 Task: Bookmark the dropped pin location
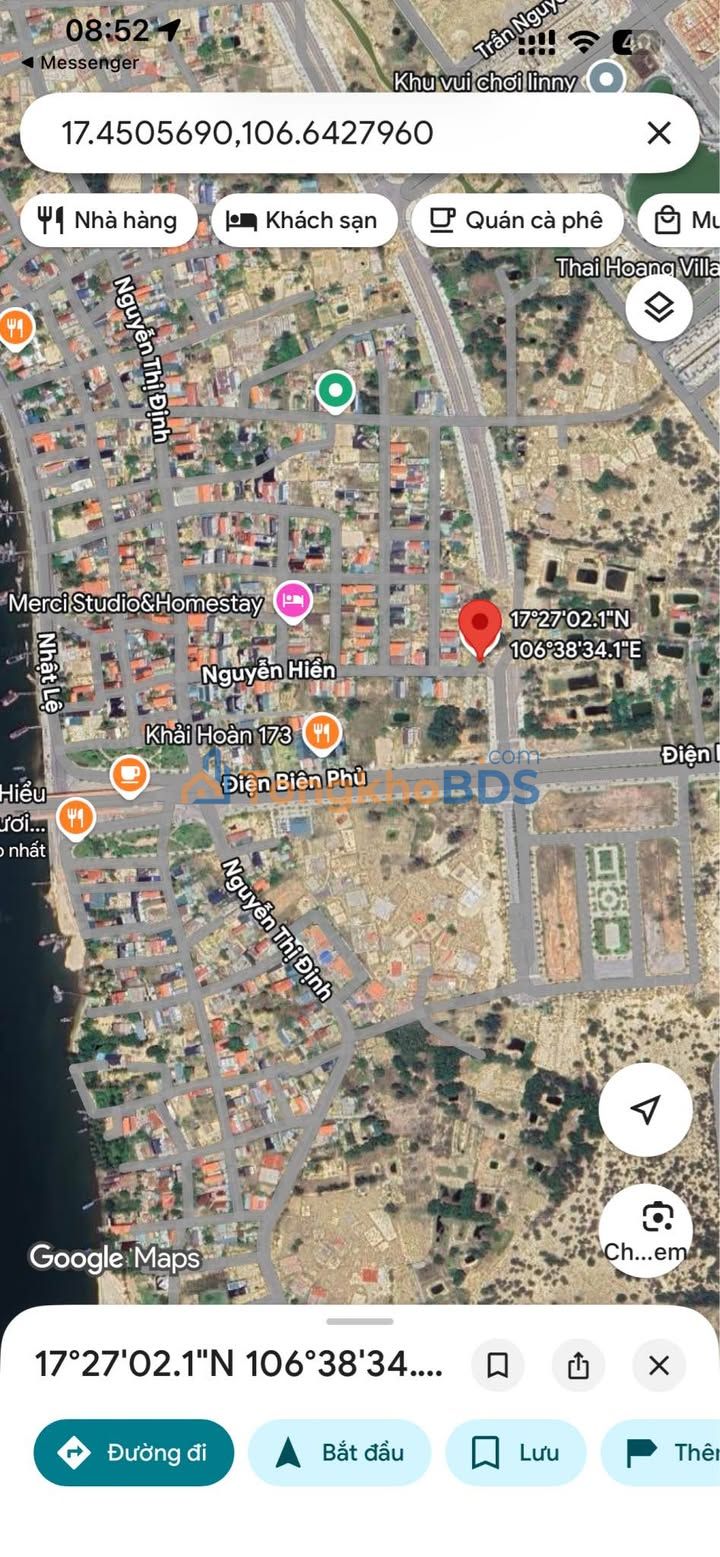point(498,1365)
